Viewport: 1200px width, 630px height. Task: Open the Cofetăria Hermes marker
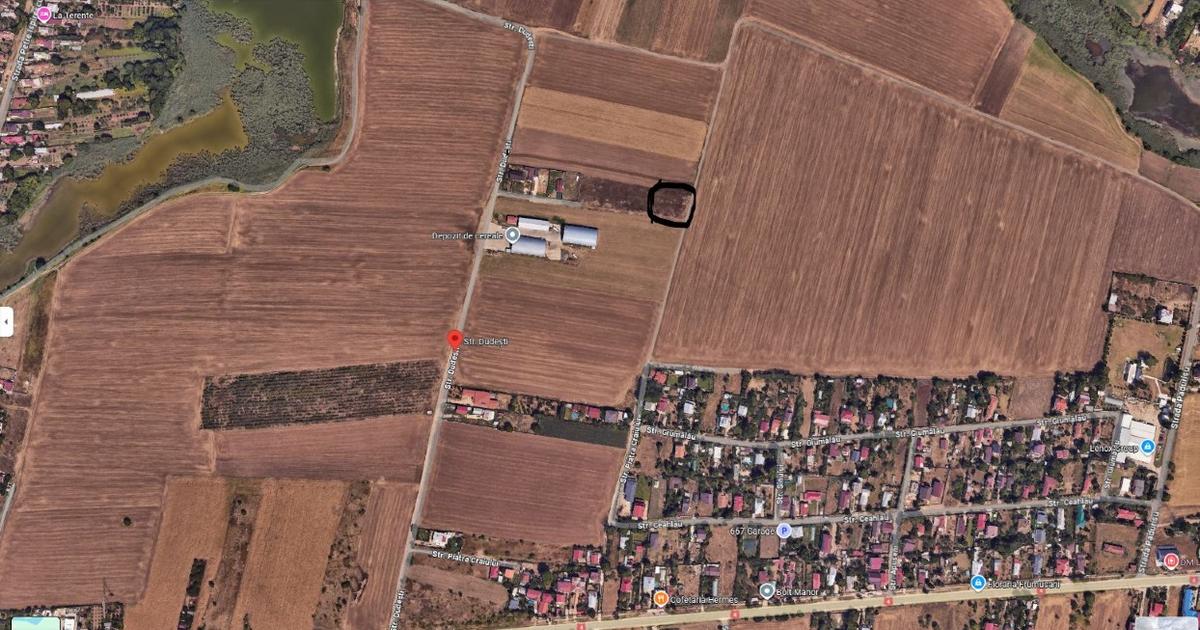tap(660, 598)
